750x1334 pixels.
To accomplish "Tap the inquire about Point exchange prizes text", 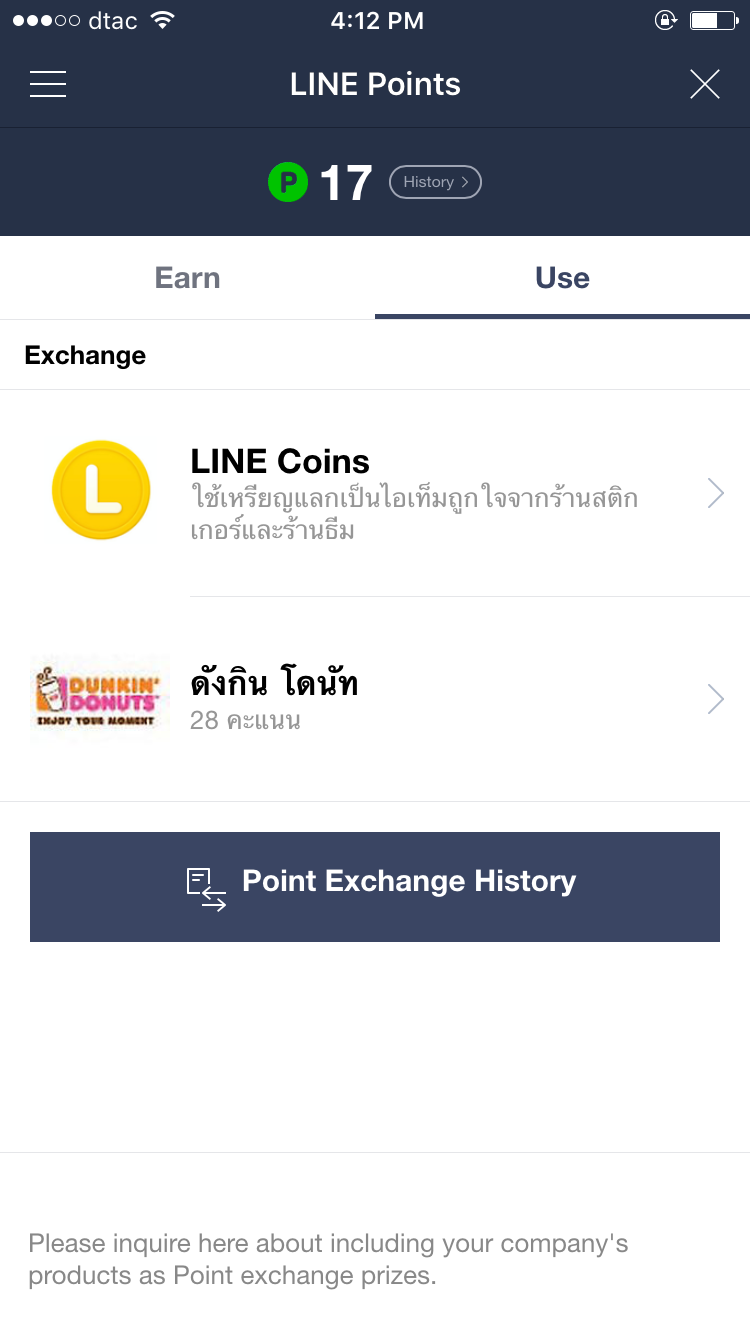I will tap(328, 1259).
